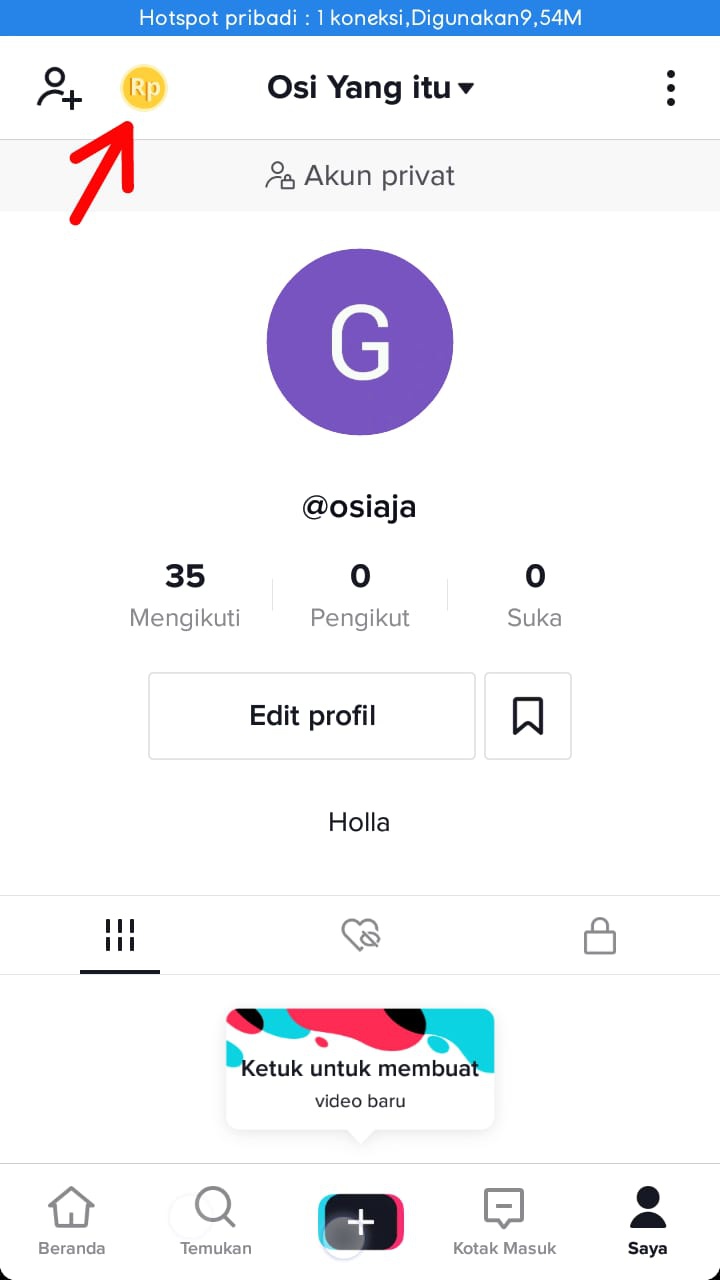Screen dimensions: 720x1280
Task: Open the 0 Pengikut followers list
Action: [360, 592]
